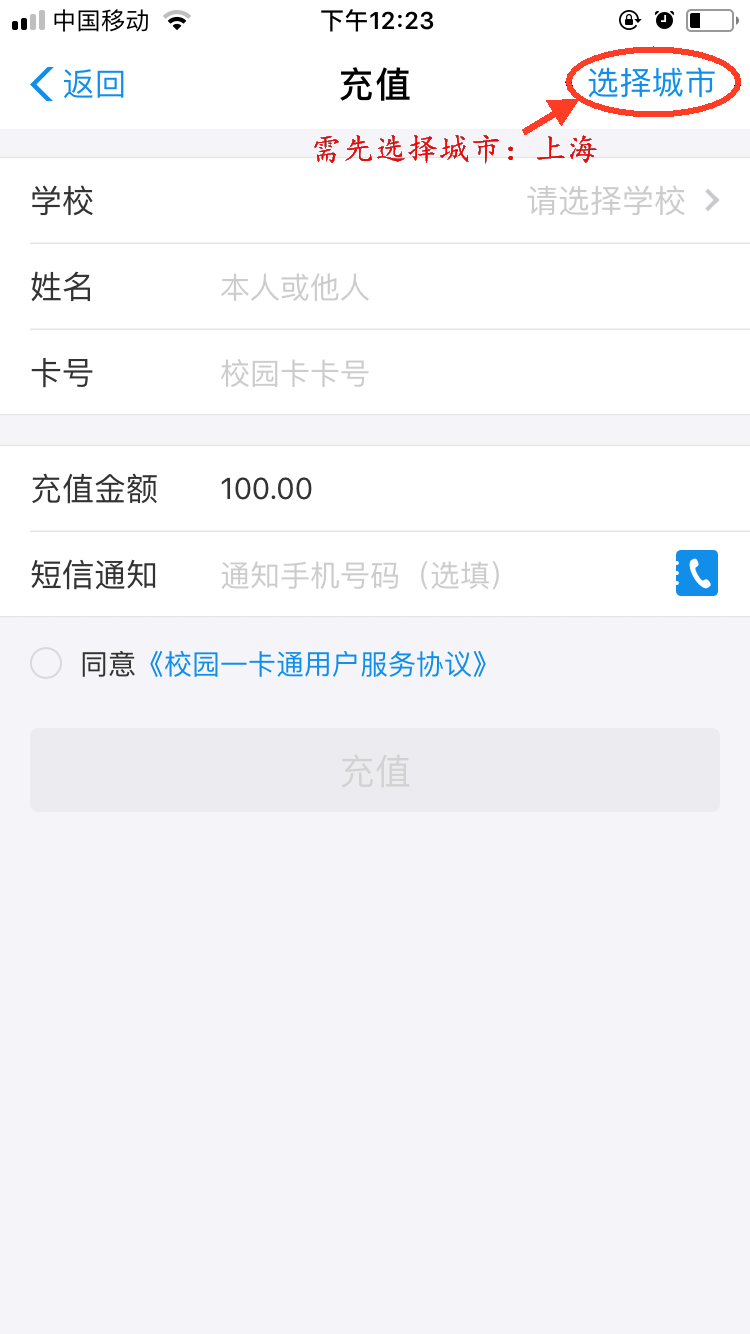Check the 同意 agreement circle
This screenshot has width=750, height=1334.
click(46, 663)
